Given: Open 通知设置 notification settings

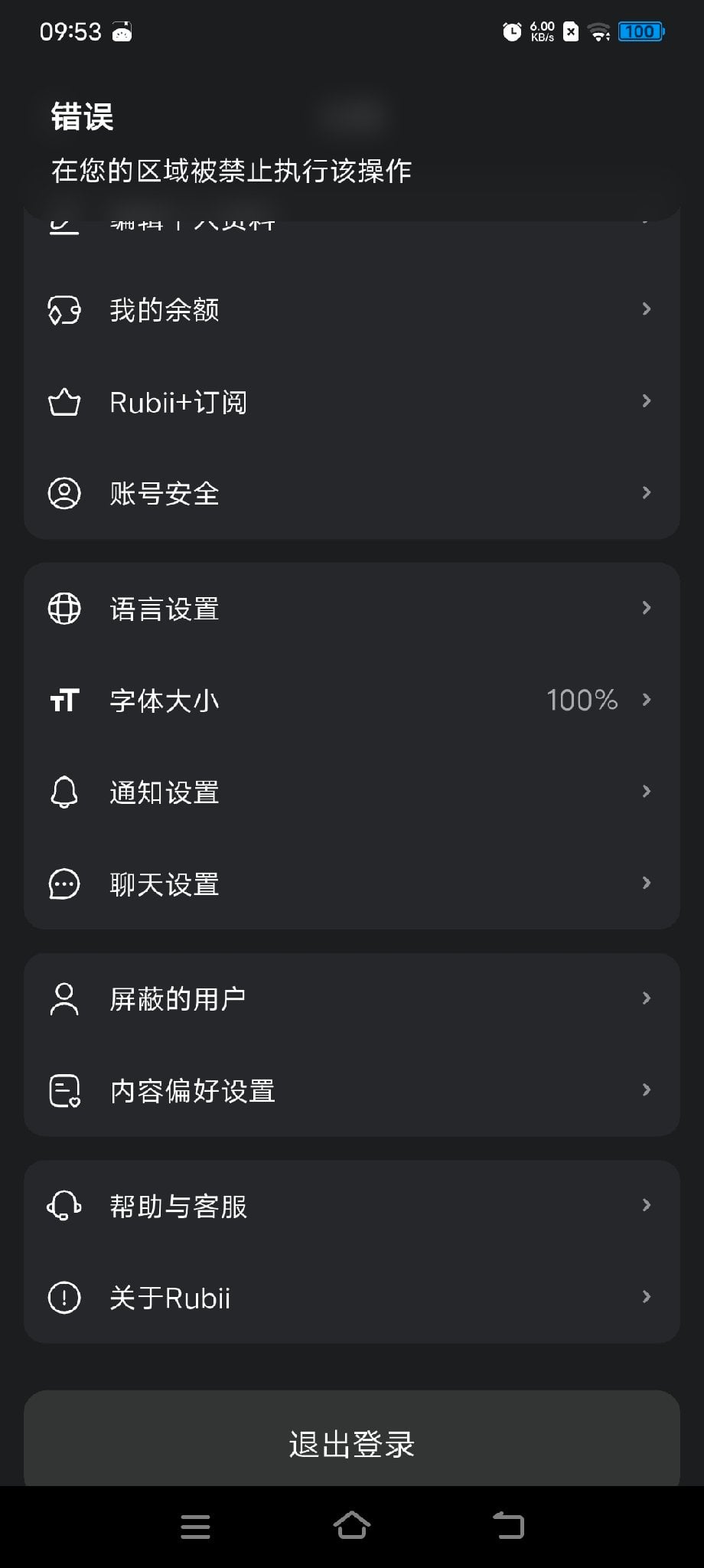Looking at the screenshot, I should (351, 792).
